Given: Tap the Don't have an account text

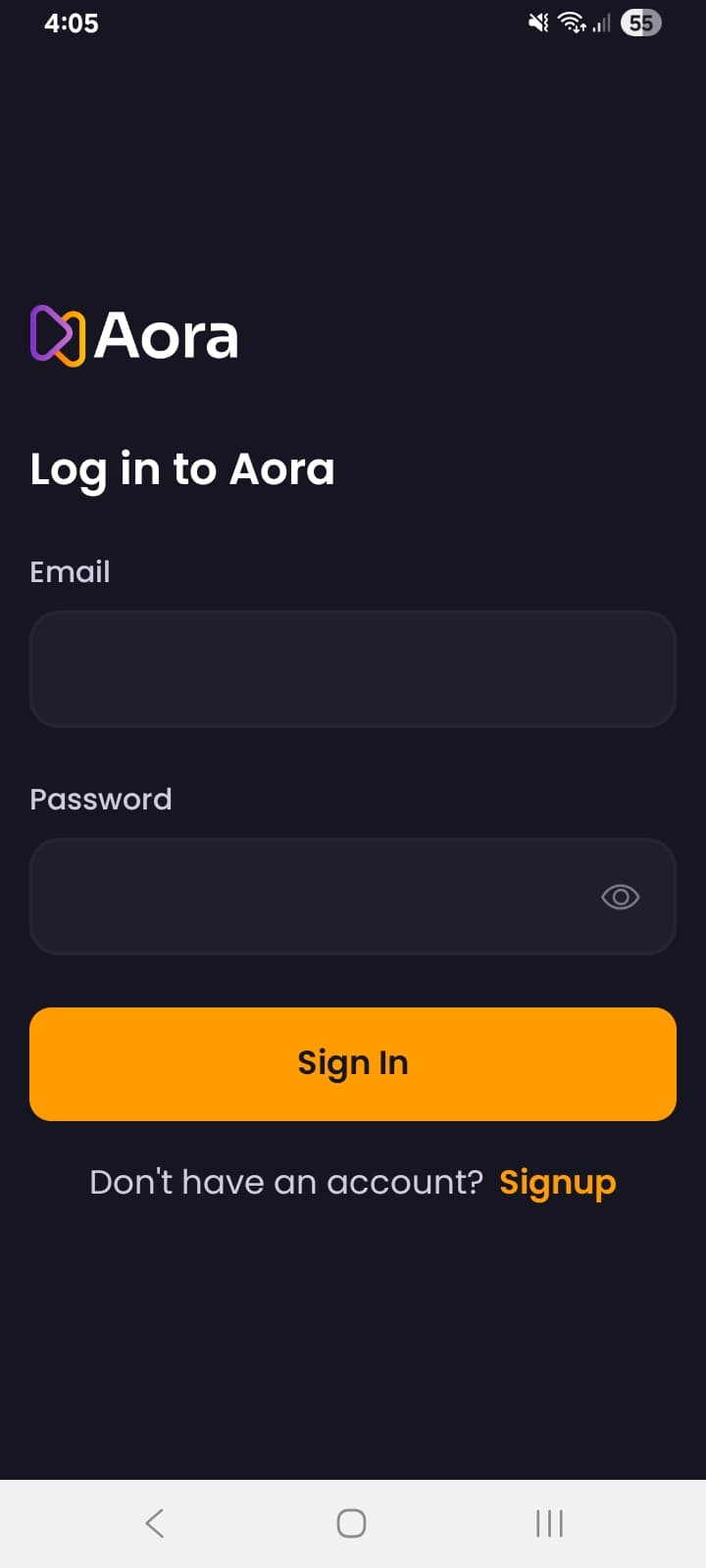Looking at the screenshot, I should tap(286, 1182).
